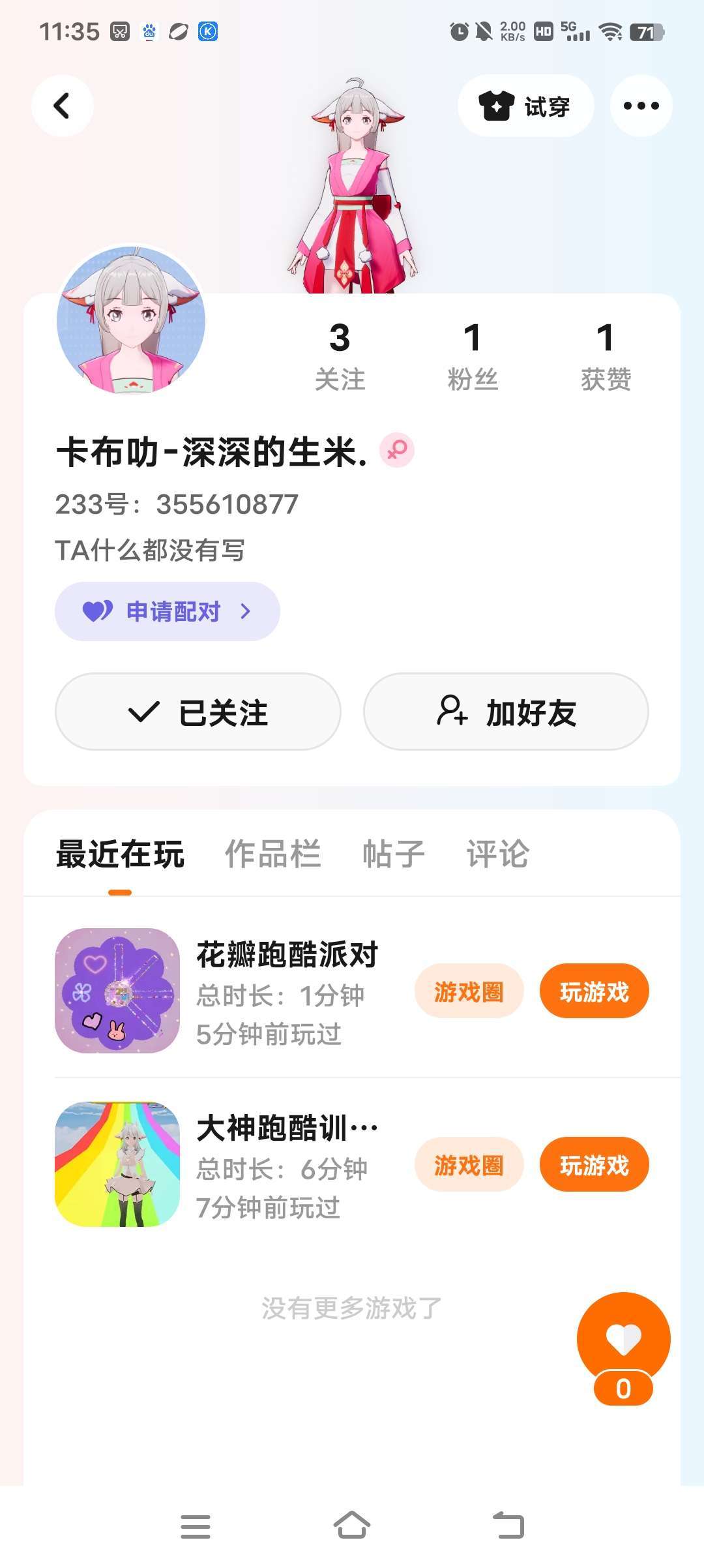Tap 申请配对 to request pairing
Viewport: 704px width, 1568px height.
tap(168, 611)
